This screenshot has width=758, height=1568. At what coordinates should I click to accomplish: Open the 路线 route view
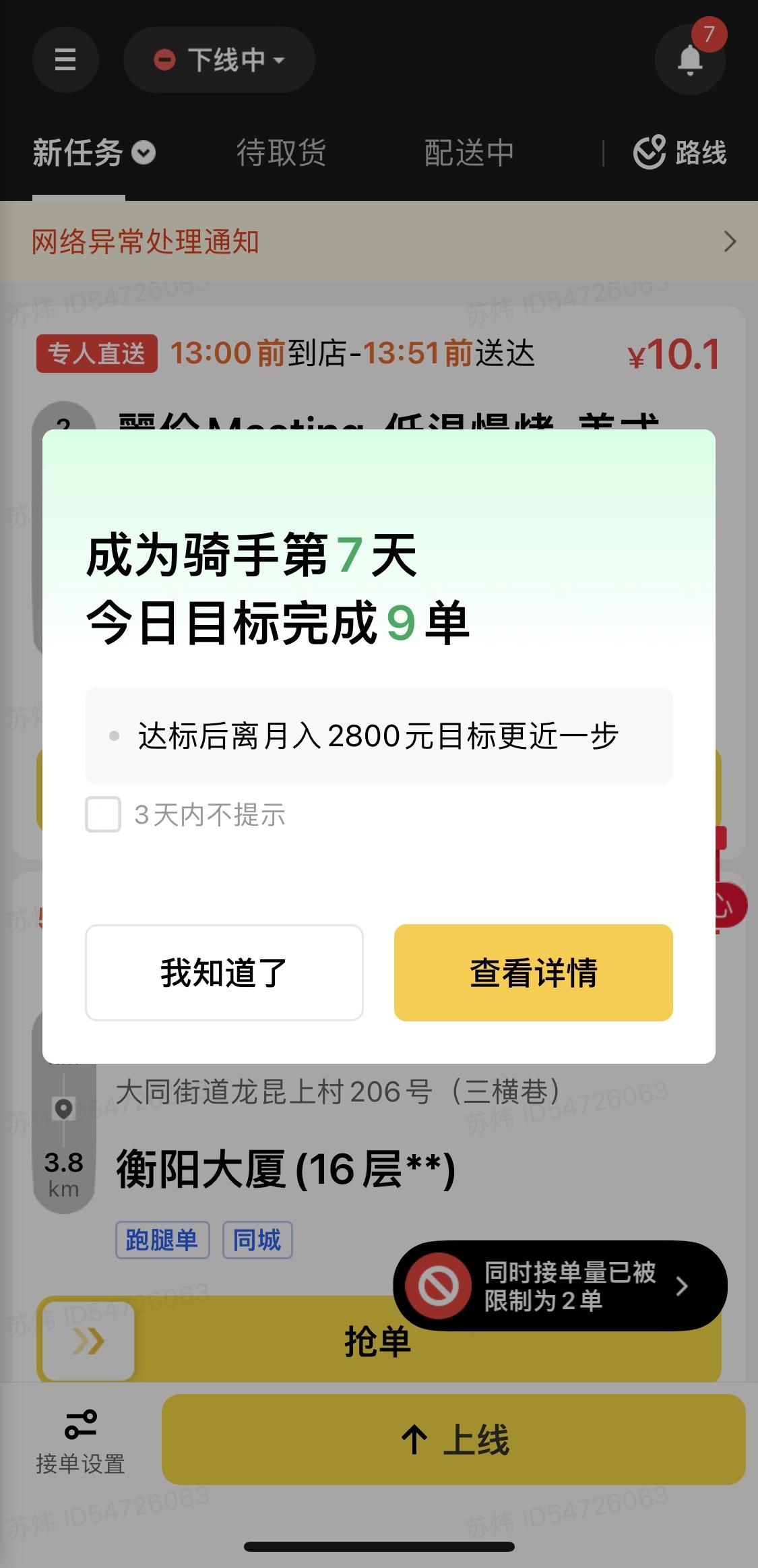pyautogui.click(x=681, y=152)
